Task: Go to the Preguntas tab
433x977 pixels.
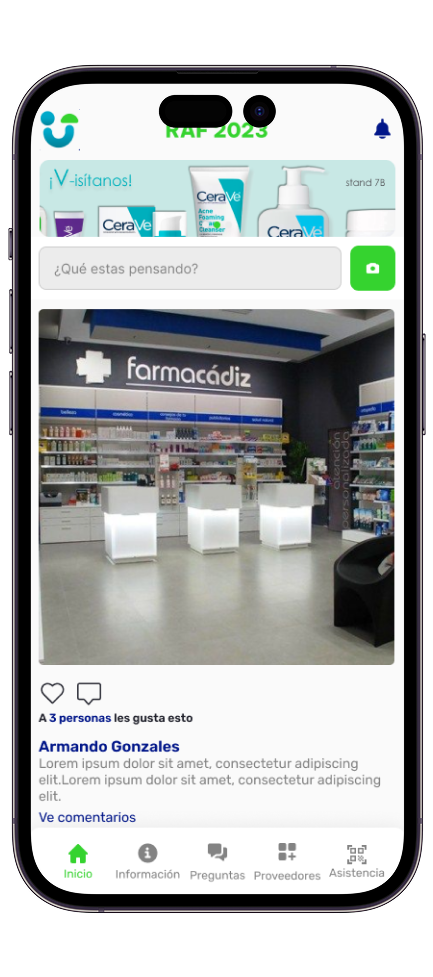Action: point(217,862)
